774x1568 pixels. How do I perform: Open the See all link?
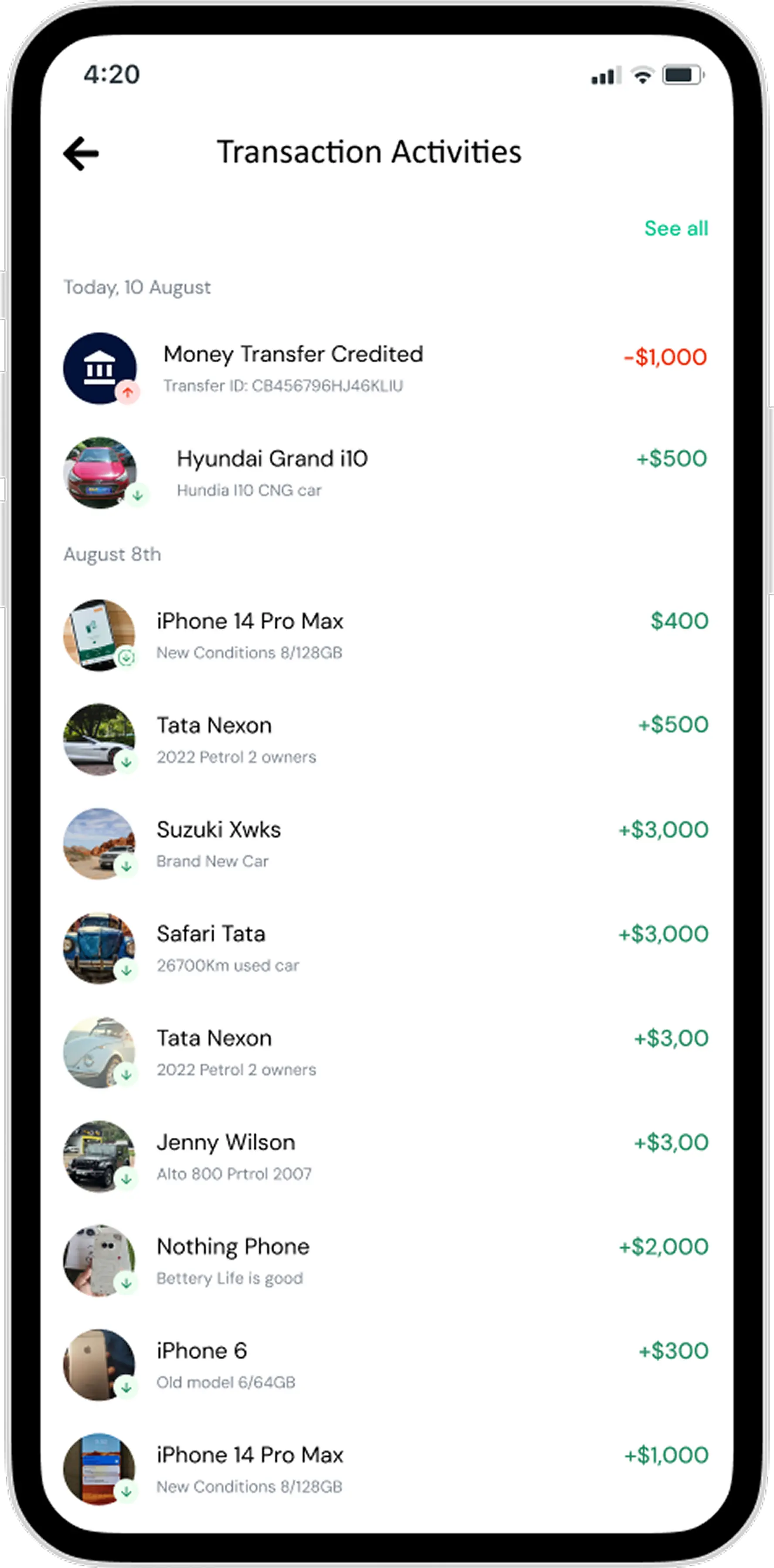tap(676, 229)
